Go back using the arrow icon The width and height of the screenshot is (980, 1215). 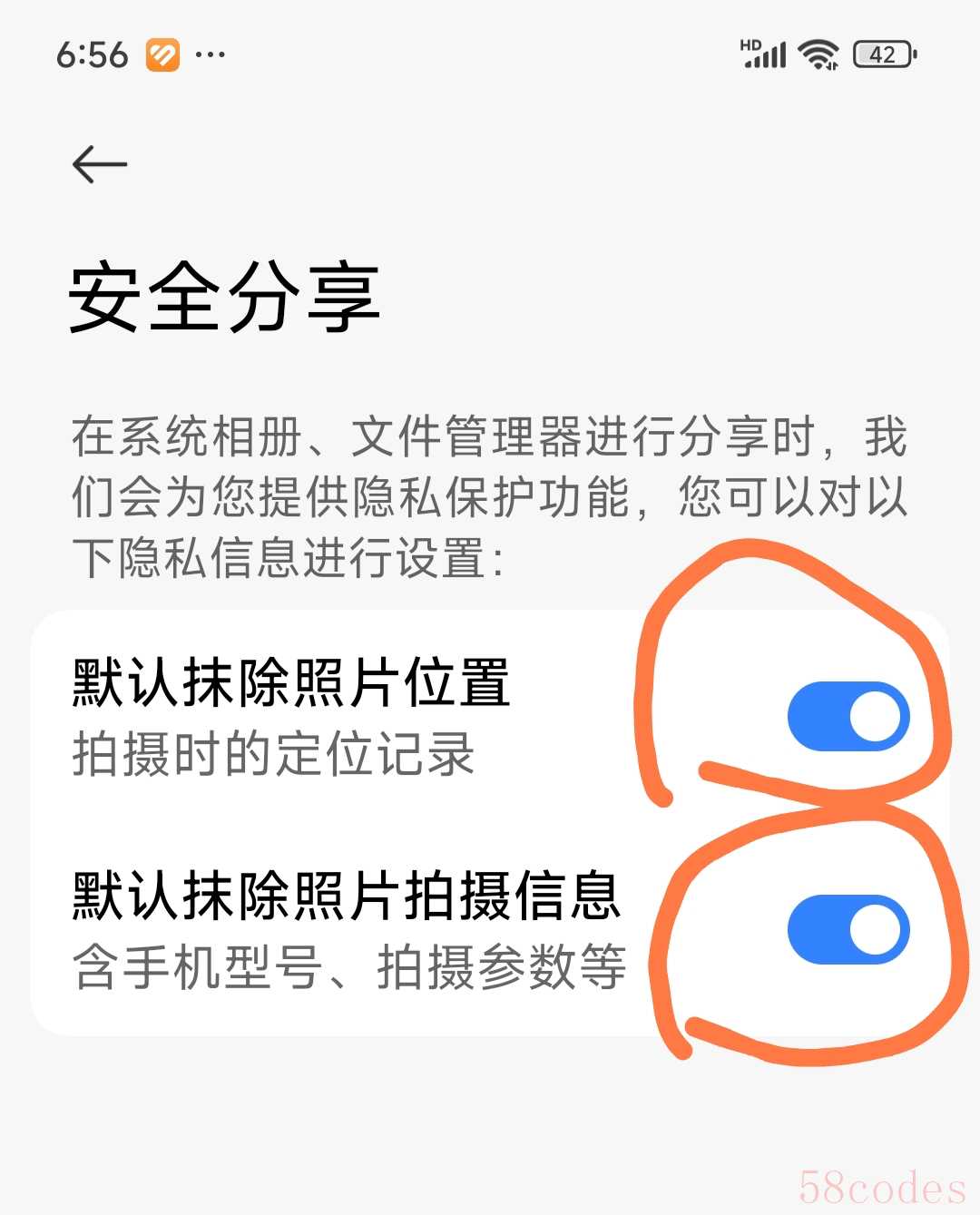100,164
